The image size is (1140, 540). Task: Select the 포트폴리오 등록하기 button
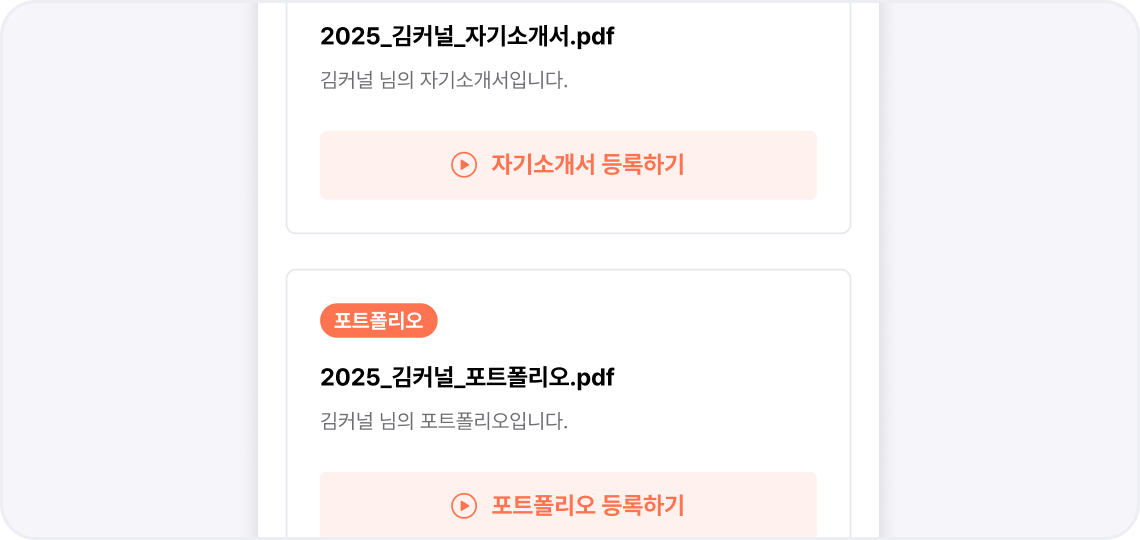point(568,505)
